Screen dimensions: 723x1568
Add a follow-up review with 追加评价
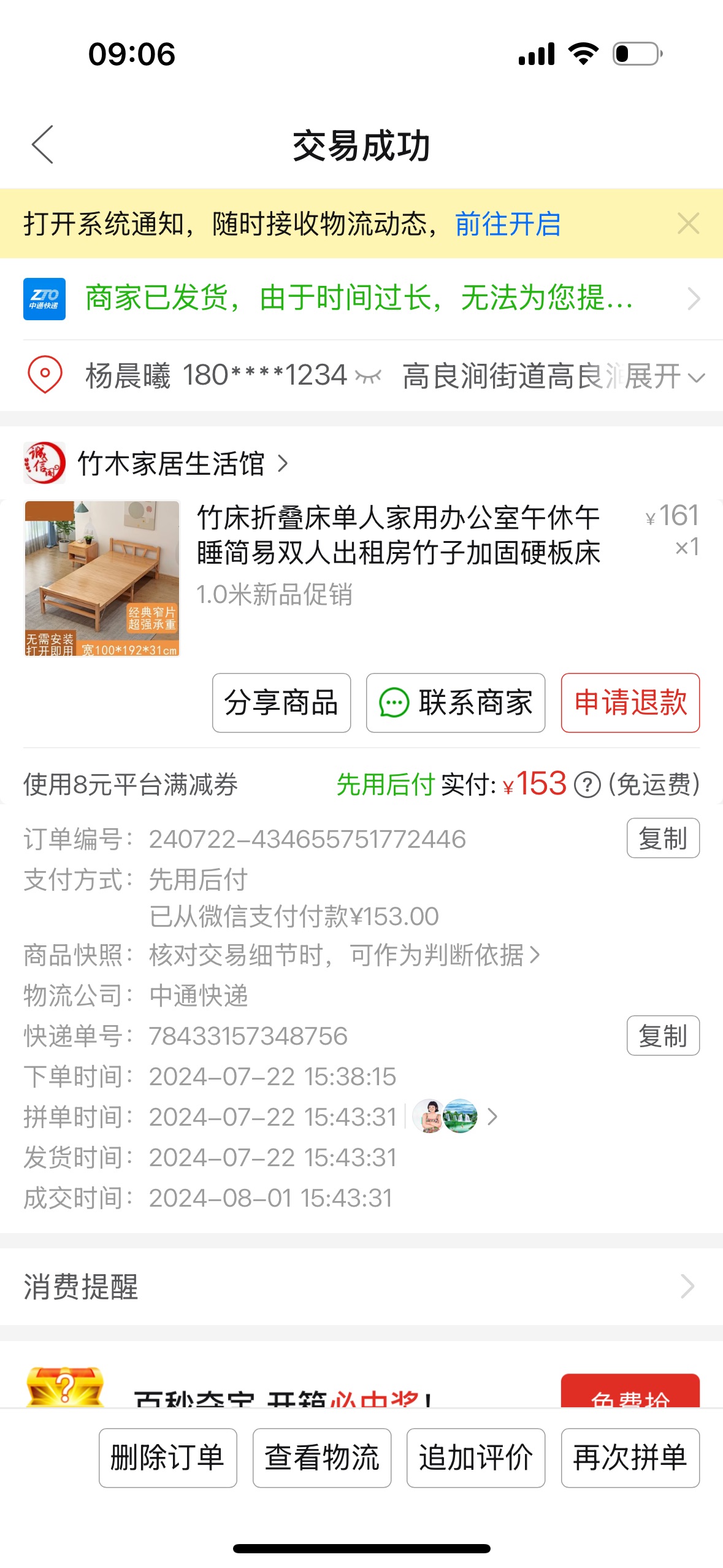pyautogui.click(x=476, y=1458)
